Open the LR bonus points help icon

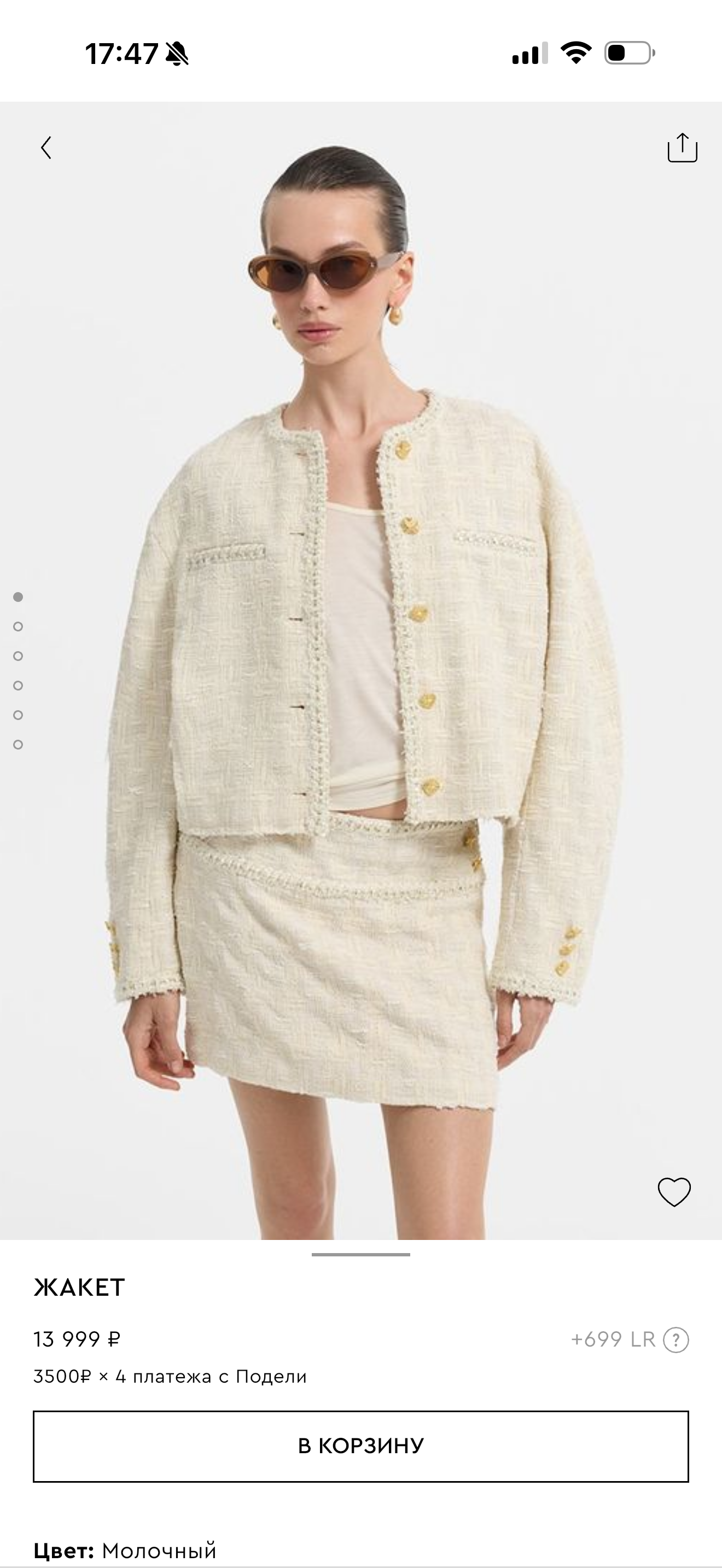click(676, 1339)
